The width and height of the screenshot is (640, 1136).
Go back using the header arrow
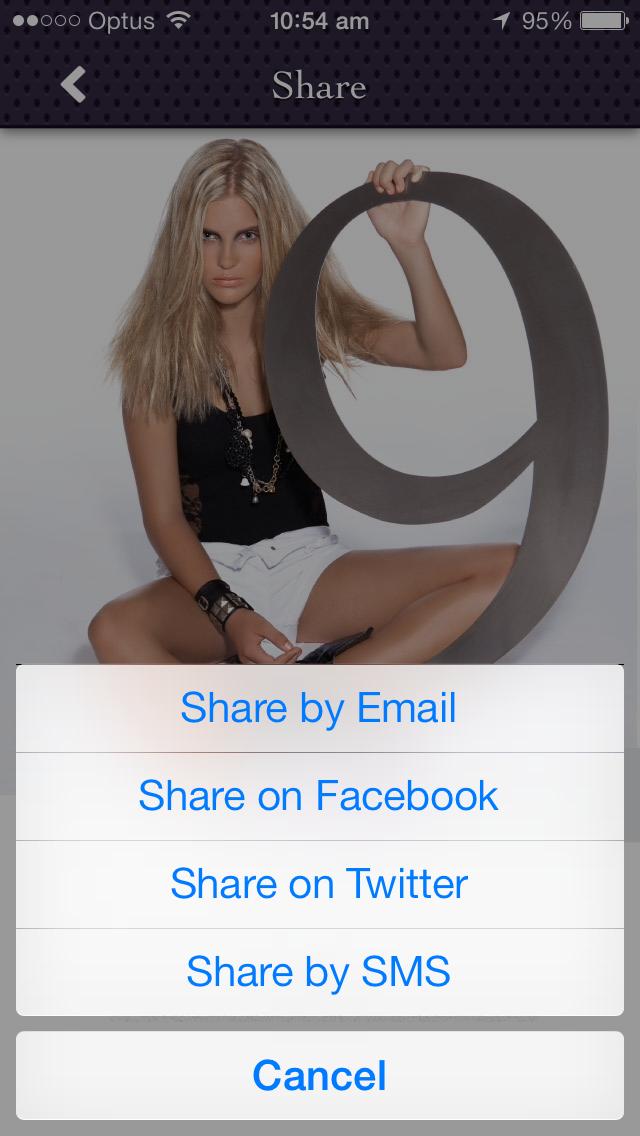click(x=73, y=86)
